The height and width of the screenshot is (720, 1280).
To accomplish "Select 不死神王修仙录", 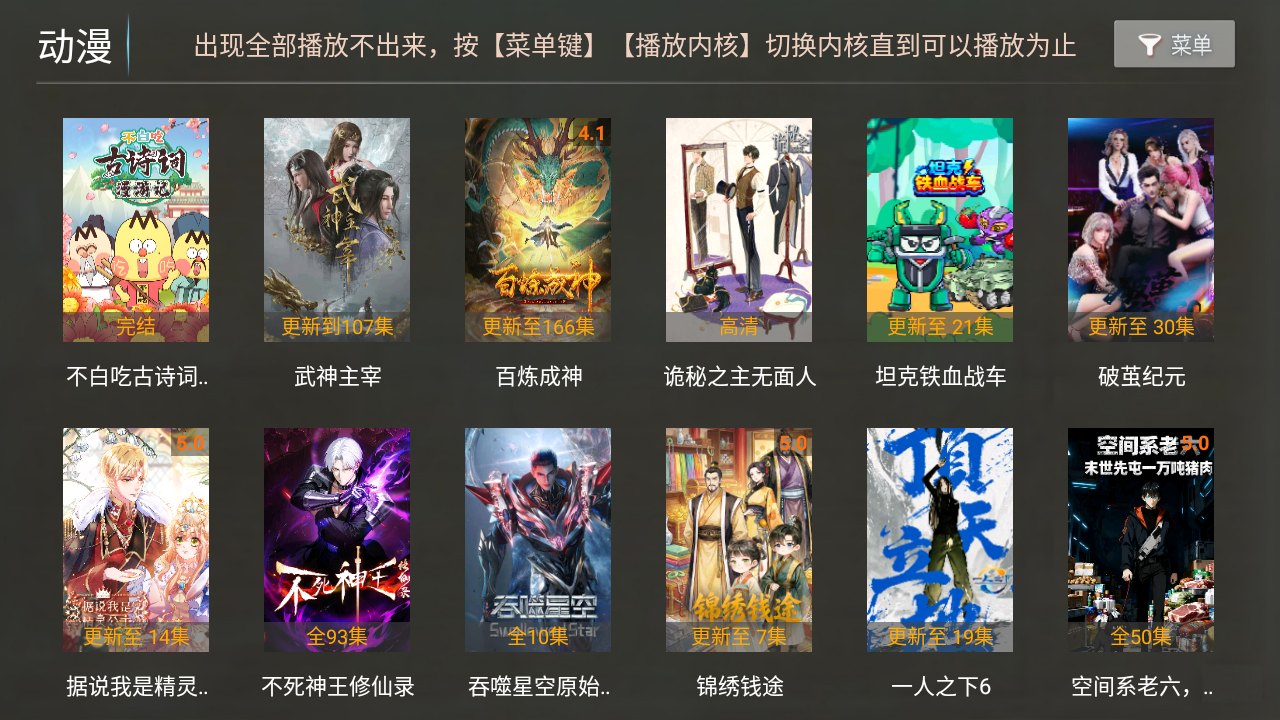I will coord(337,540).
